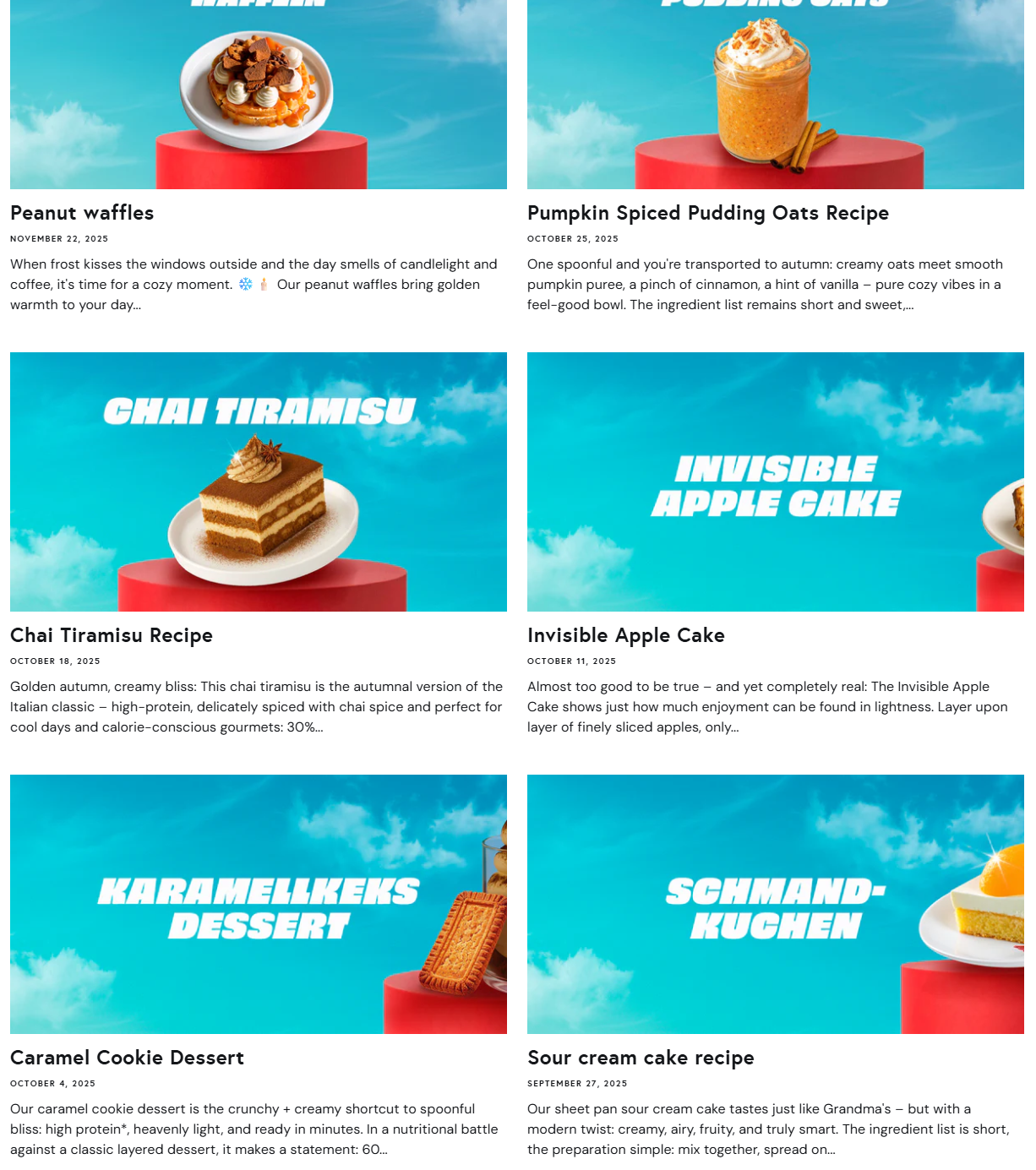Open the Karamellkeks Dessert banner image
This screenshot has height=1170, width=1036.
258,904
